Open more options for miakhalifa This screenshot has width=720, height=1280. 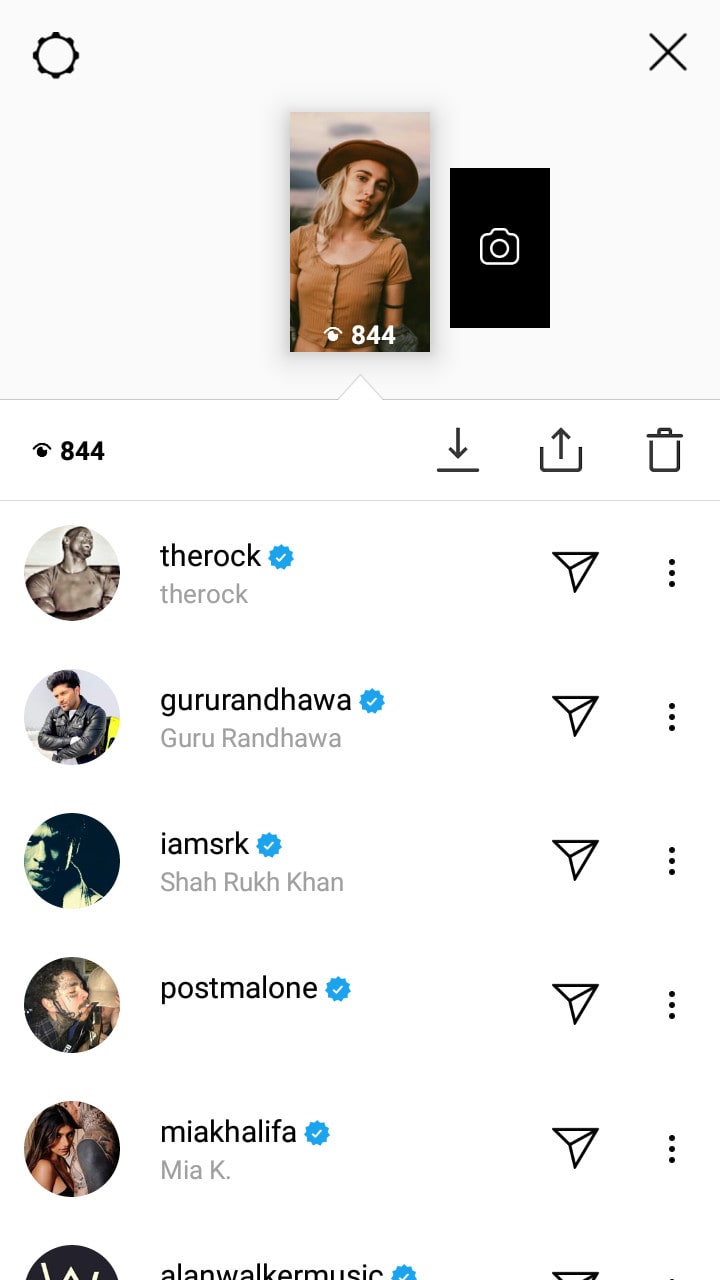click(x=671, y=1149)
